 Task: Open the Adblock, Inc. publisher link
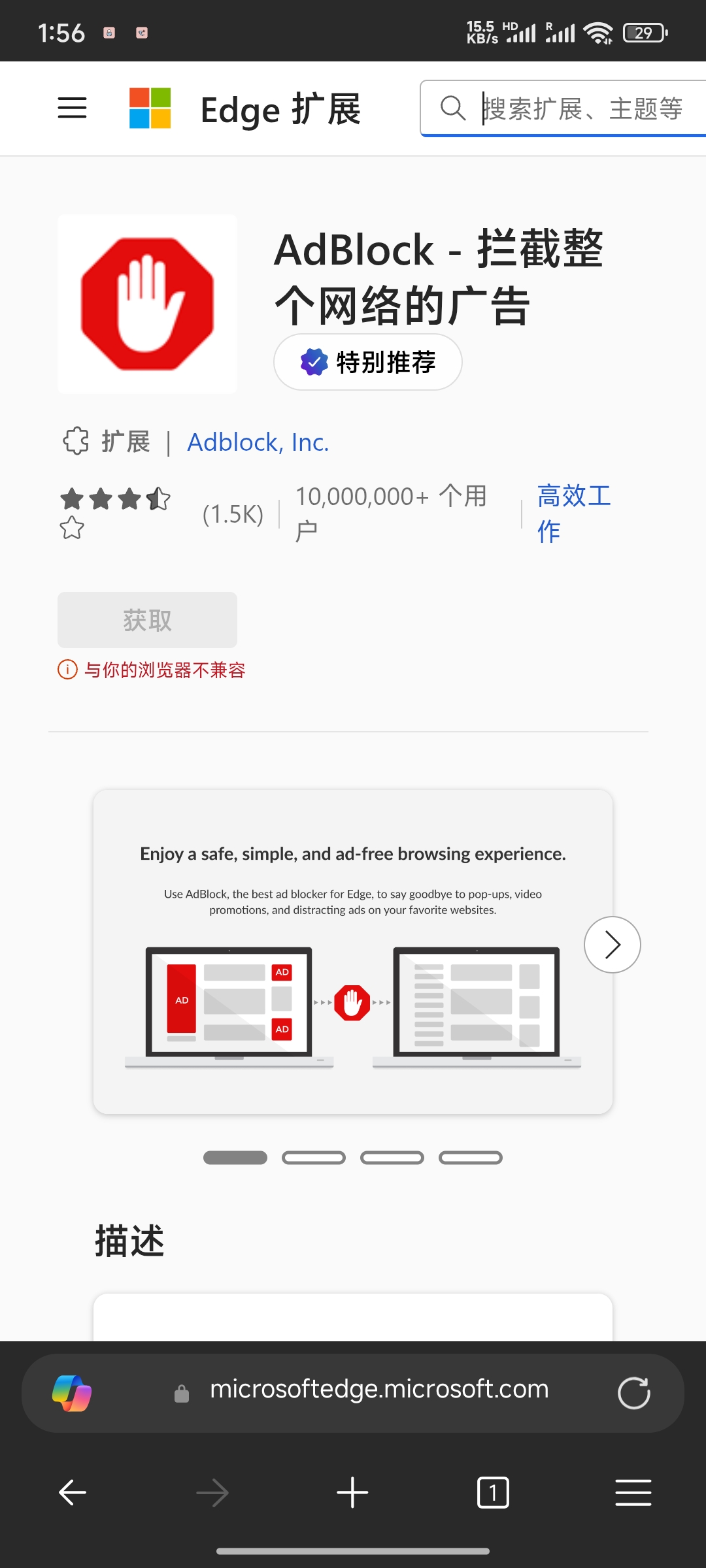pyautogui.click(x=258, y=442)
